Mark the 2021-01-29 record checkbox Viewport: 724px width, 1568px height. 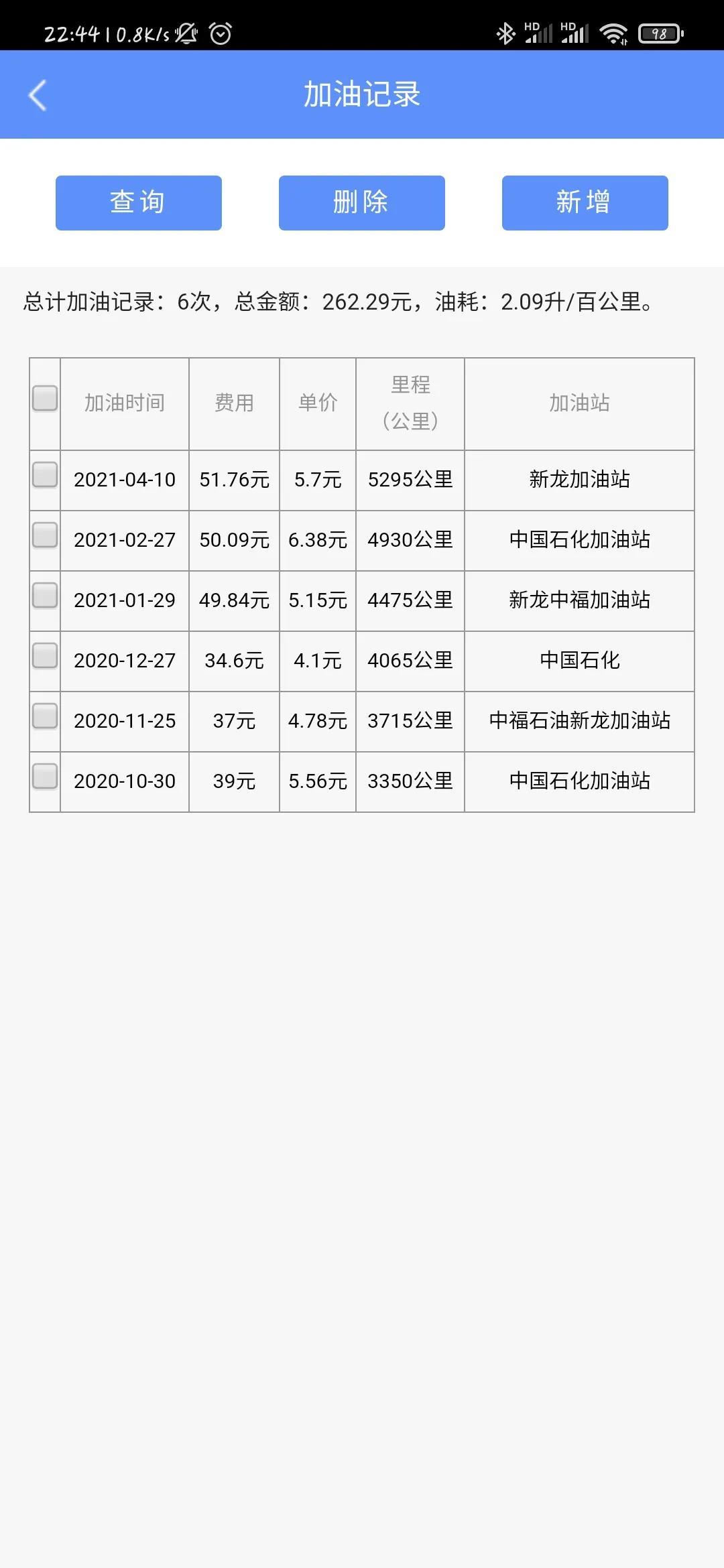[x=45, y=596]
